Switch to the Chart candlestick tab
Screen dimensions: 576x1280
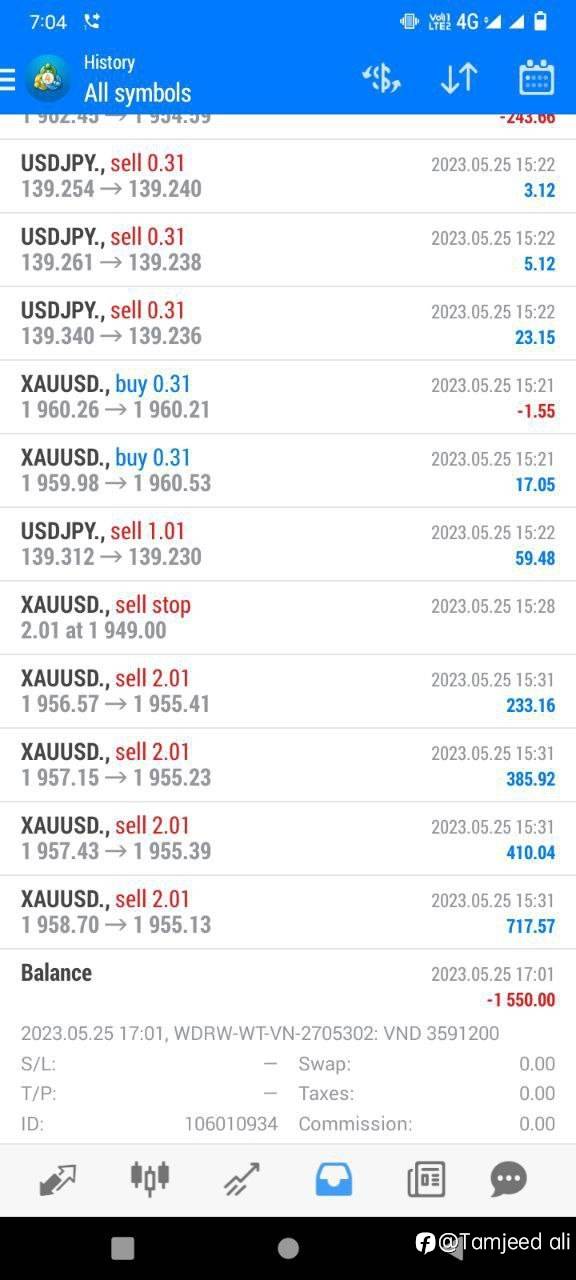[x=150, y=1180]
